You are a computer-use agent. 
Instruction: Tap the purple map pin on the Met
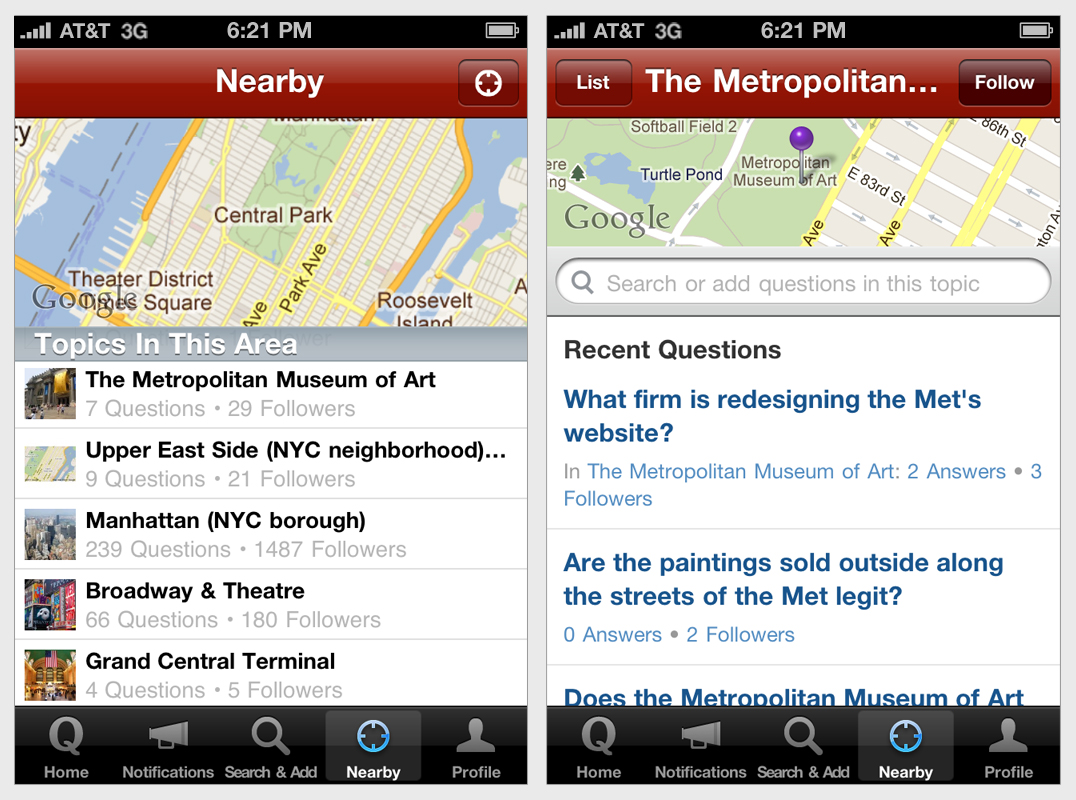[x=802, y=141]
